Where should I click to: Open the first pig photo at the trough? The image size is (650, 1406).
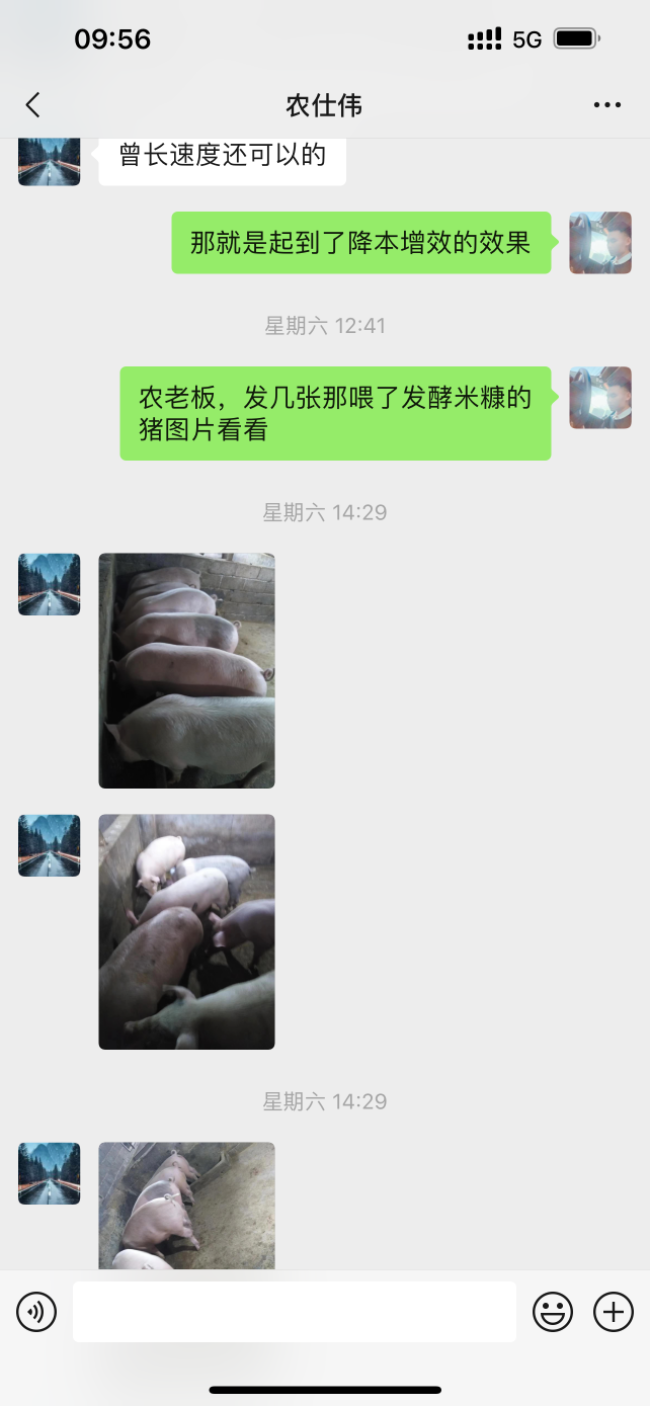[186, 670]
